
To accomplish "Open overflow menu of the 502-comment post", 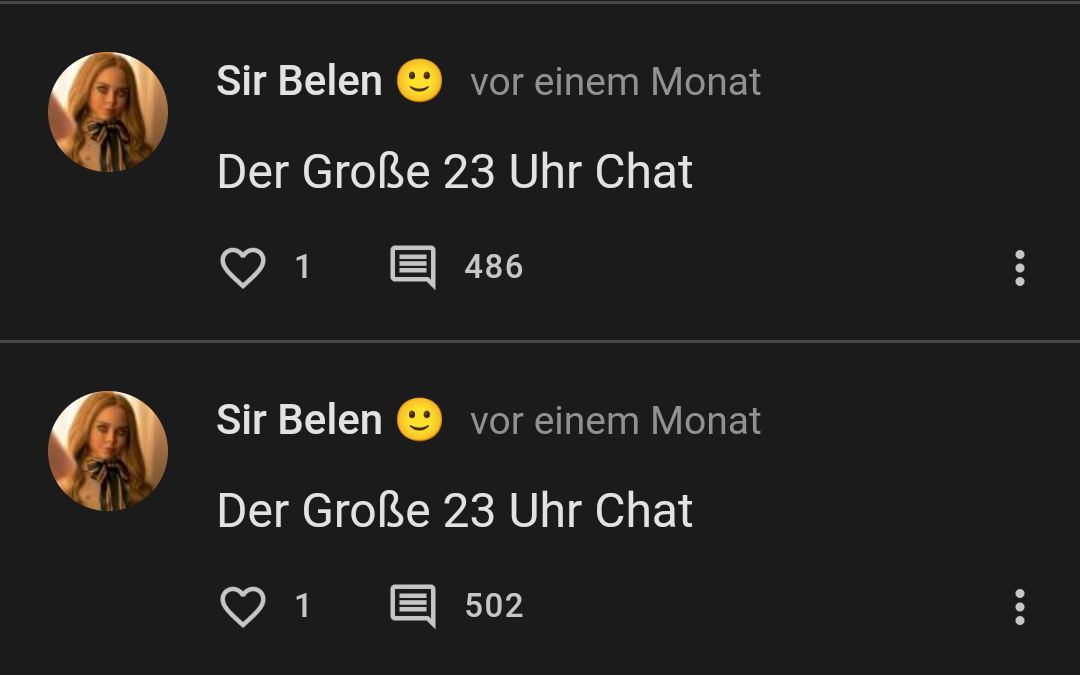I will 1019,607.
